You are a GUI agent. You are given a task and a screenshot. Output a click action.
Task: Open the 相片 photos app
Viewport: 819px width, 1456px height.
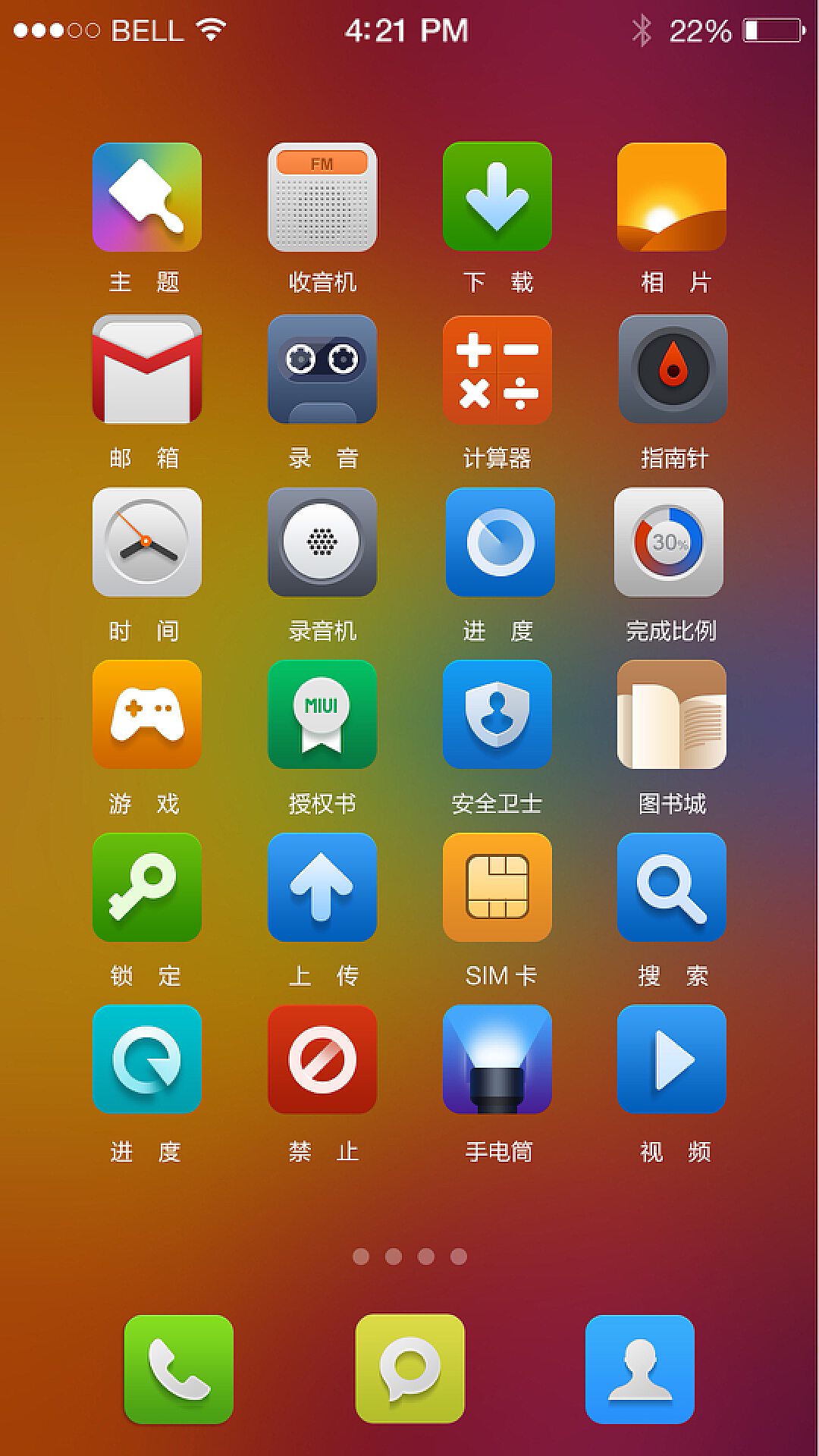point(672,197)
